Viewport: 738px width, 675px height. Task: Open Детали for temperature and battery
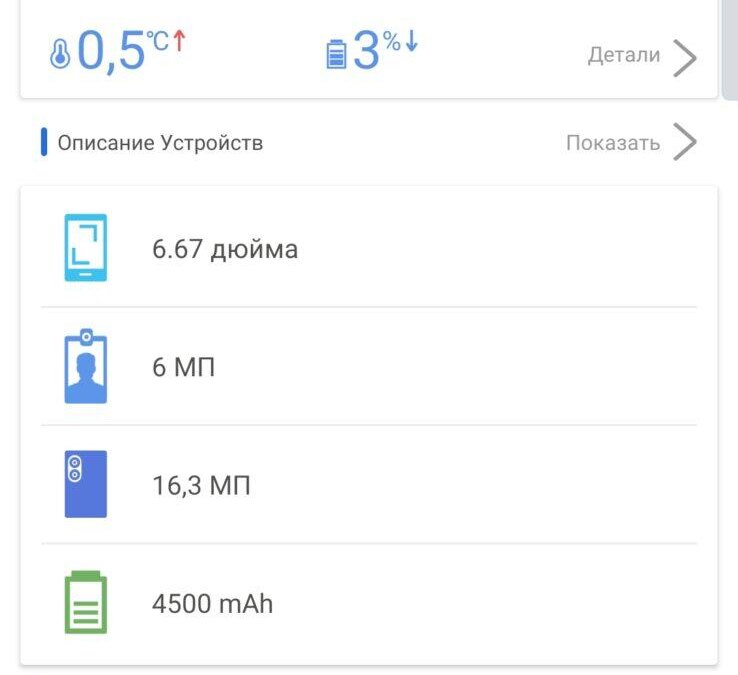(x=641, y=56)
